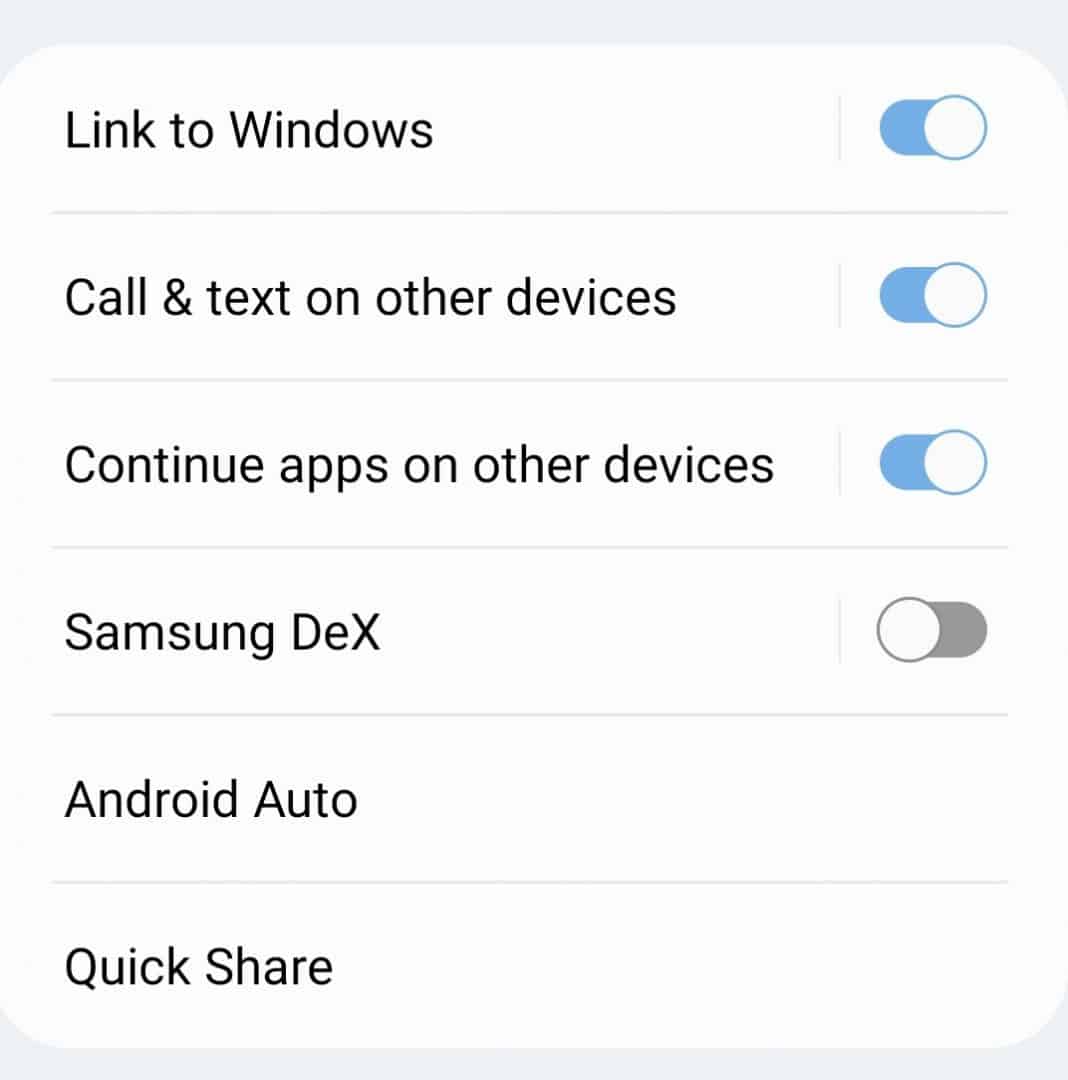Flip the Link to Windows switch
This screenshot has height=1080, width=1068.
(932, 127)
